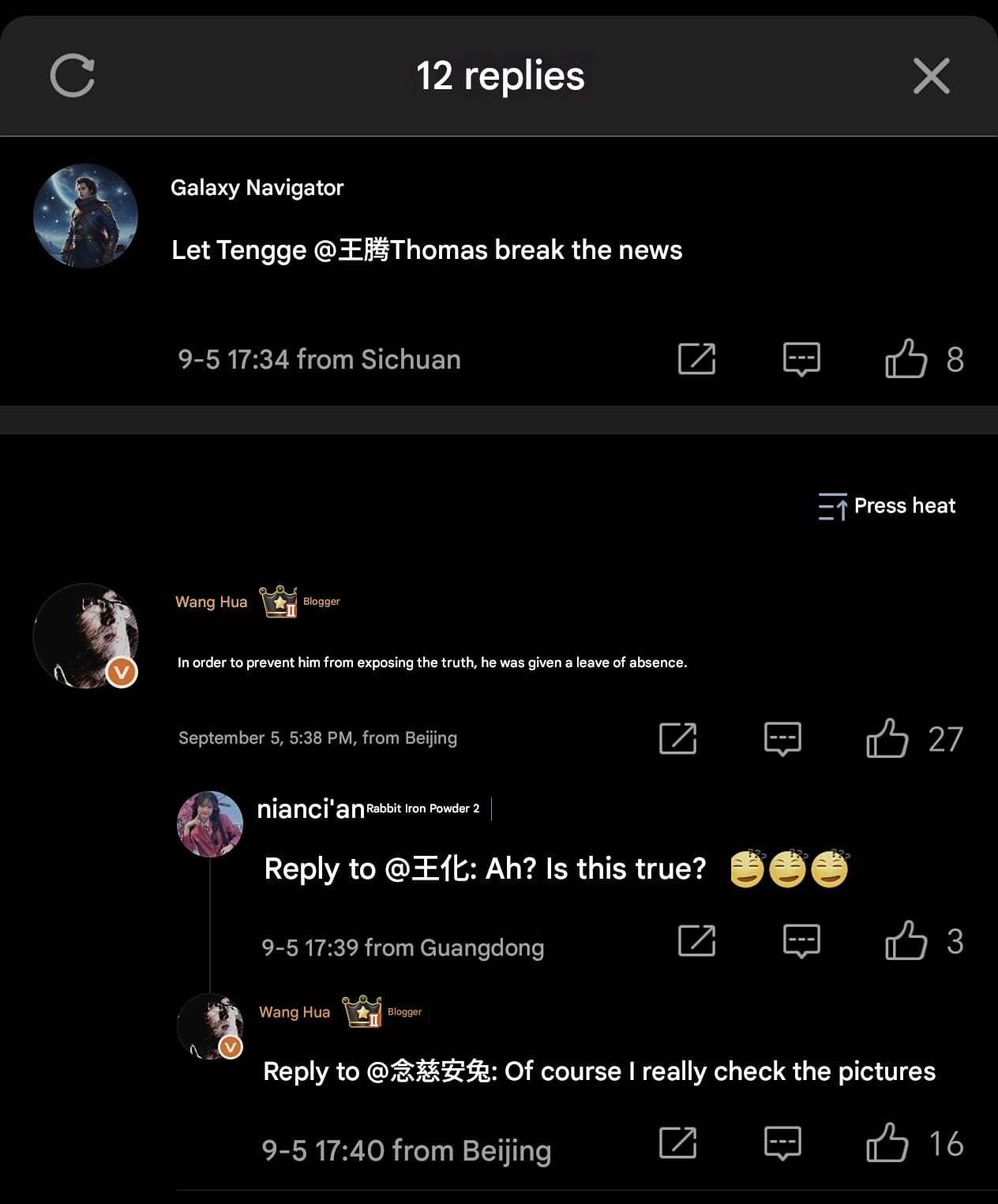998x1204 pixels.
Task: Repost Wang Hua's leave of absence comment
Action: [x=677, y=738]
